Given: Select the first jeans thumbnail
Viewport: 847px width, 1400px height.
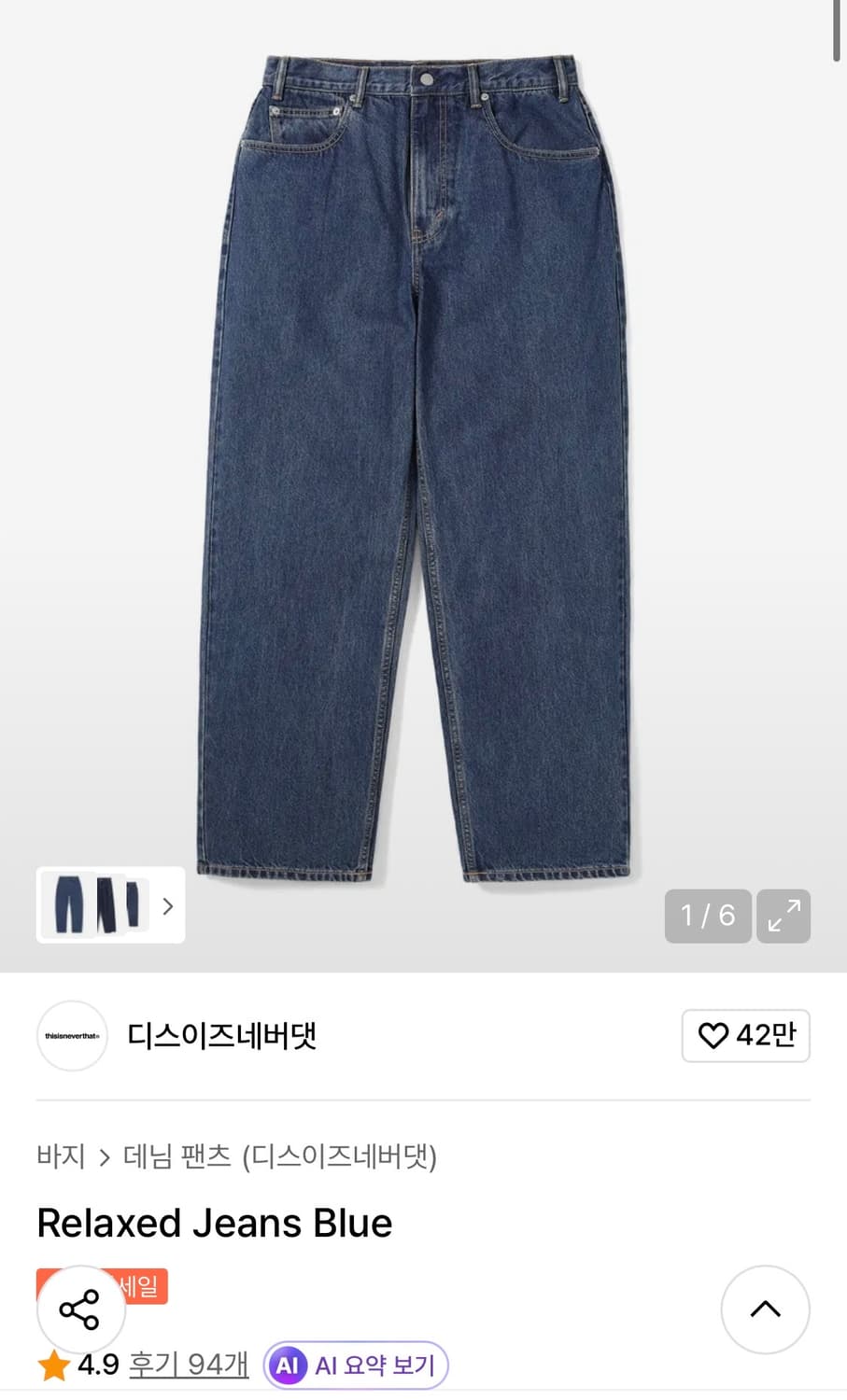Looking at the screenshot, I should (70, 906).
